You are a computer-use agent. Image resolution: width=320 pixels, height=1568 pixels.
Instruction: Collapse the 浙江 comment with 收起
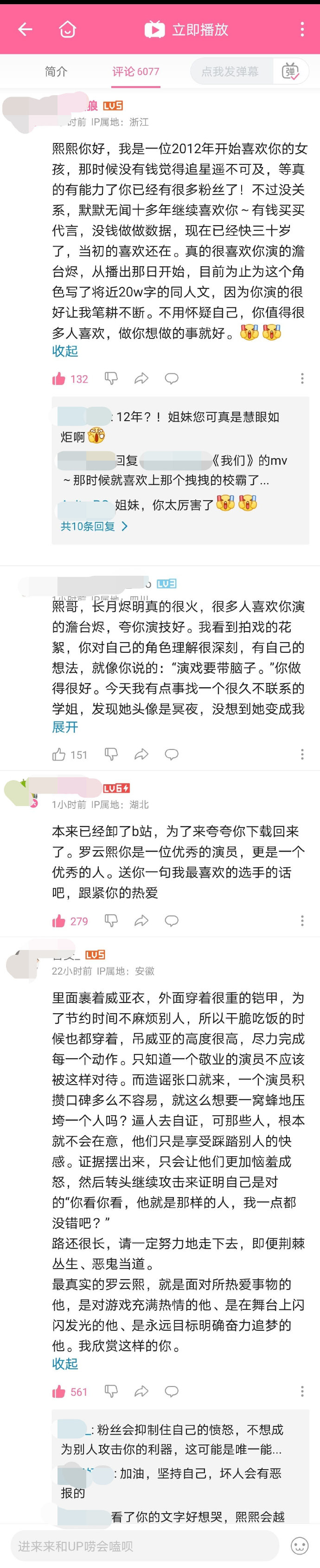click(65, 351)
